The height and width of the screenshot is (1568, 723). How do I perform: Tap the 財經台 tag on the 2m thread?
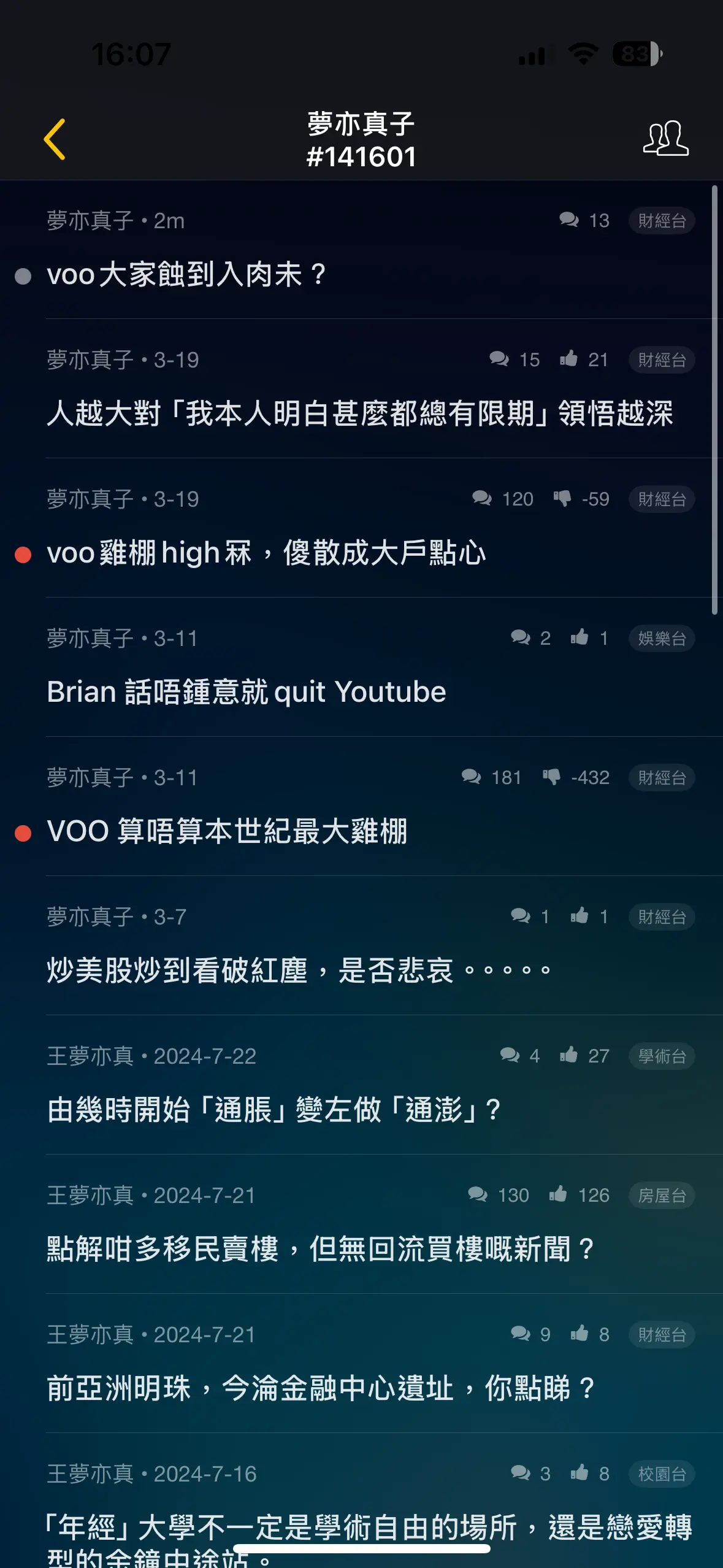coord(662,221)
